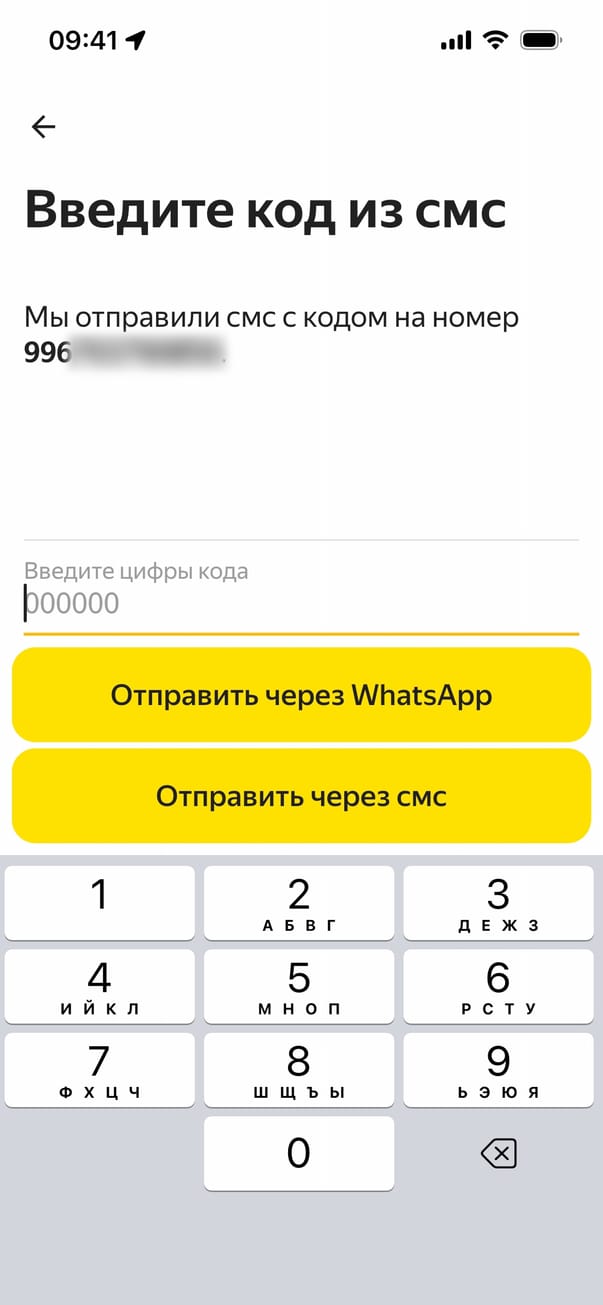Image resolution: width=603 pixels, height=1305 pixels.
Task: Focus the code digits input field
Action: 300,603
